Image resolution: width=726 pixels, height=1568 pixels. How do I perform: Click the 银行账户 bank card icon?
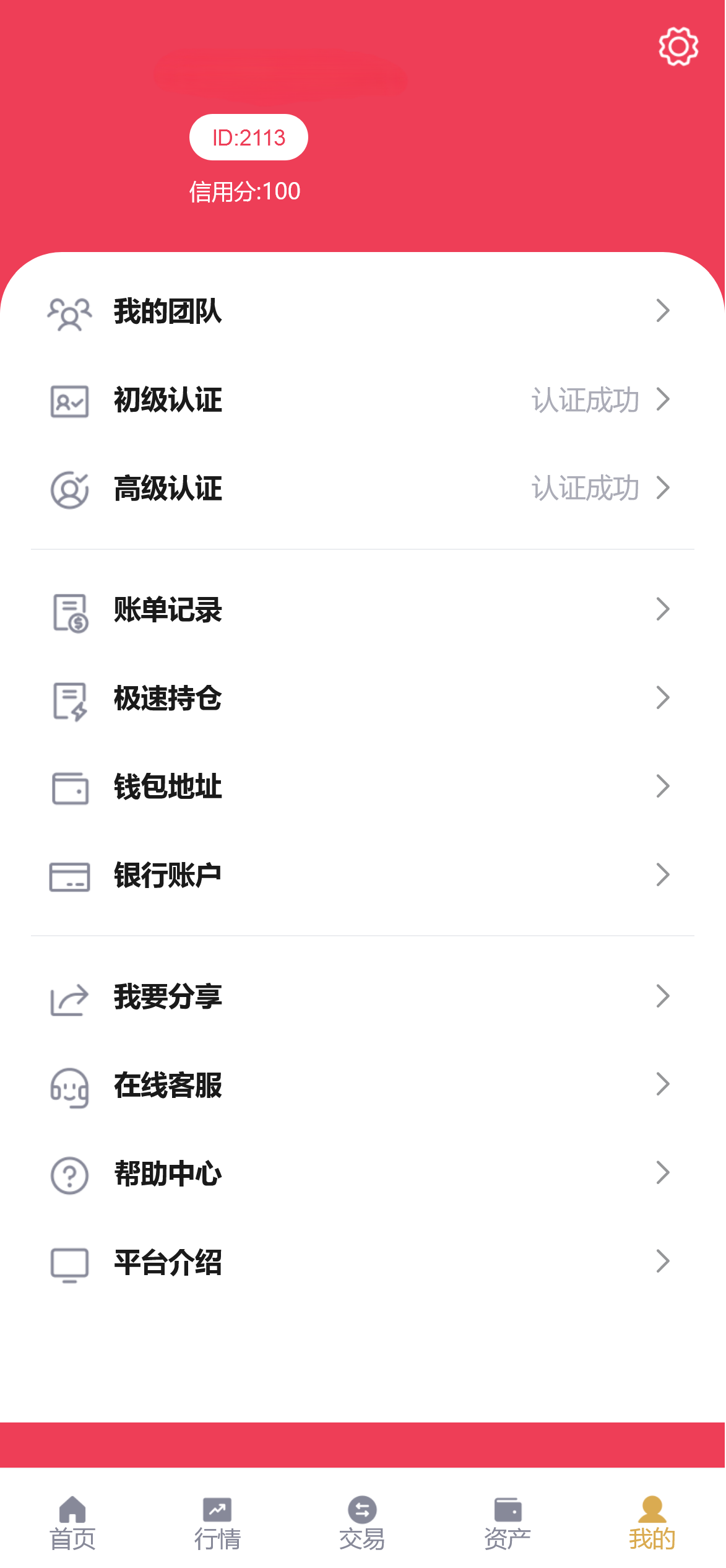coord(69,876)
